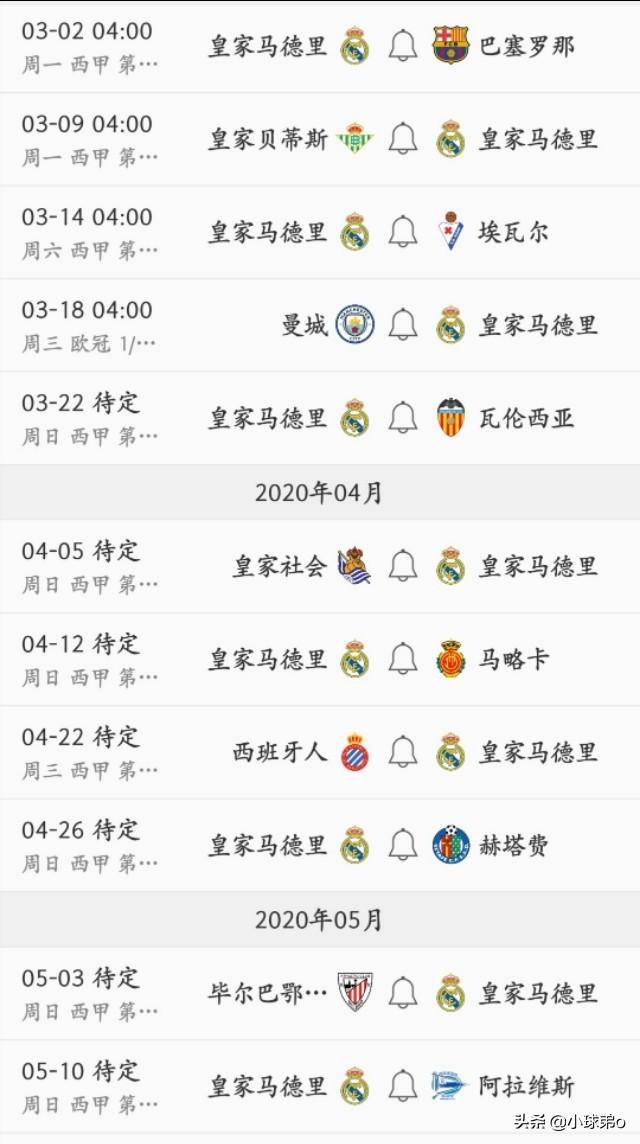This screenshot has width=640, height=1144.
Task: Tap the bell for Real Sociedad match
Action: coord(403,566)
